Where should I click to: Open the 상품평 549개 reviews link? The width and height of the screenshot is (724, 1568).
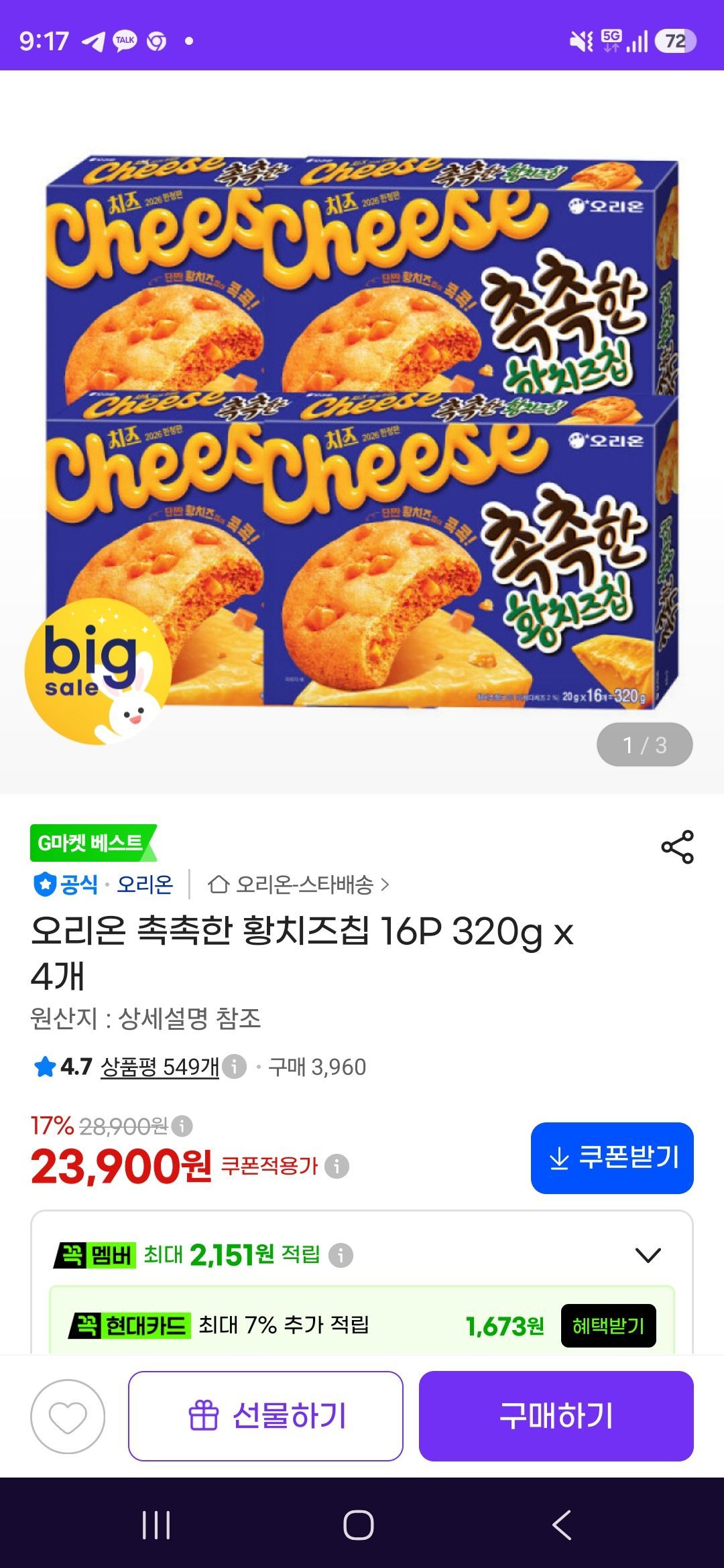pos(160,1067)
